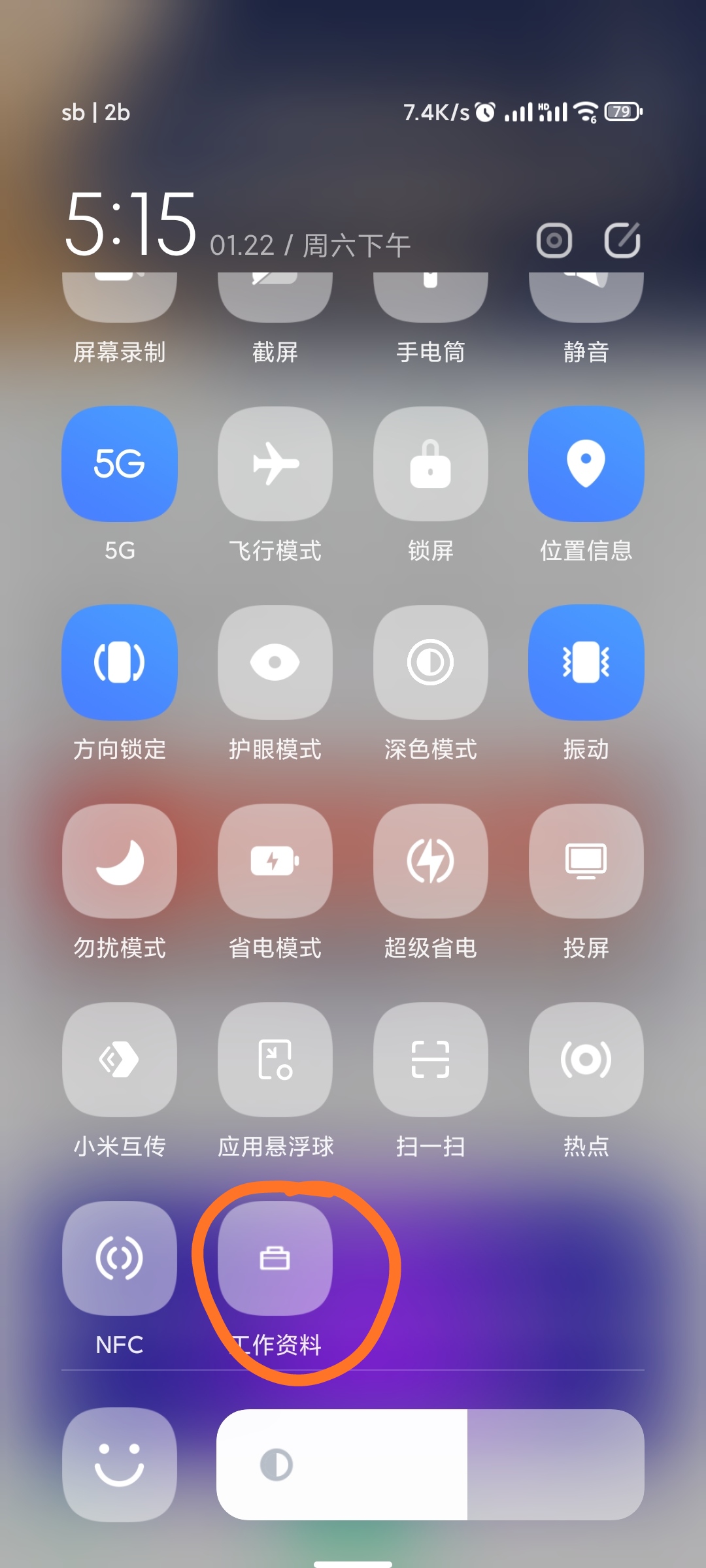Launch the 扫一扫 scanner tile
The height and width of the screenshot is (1568, 706).
pos(431,1060)
